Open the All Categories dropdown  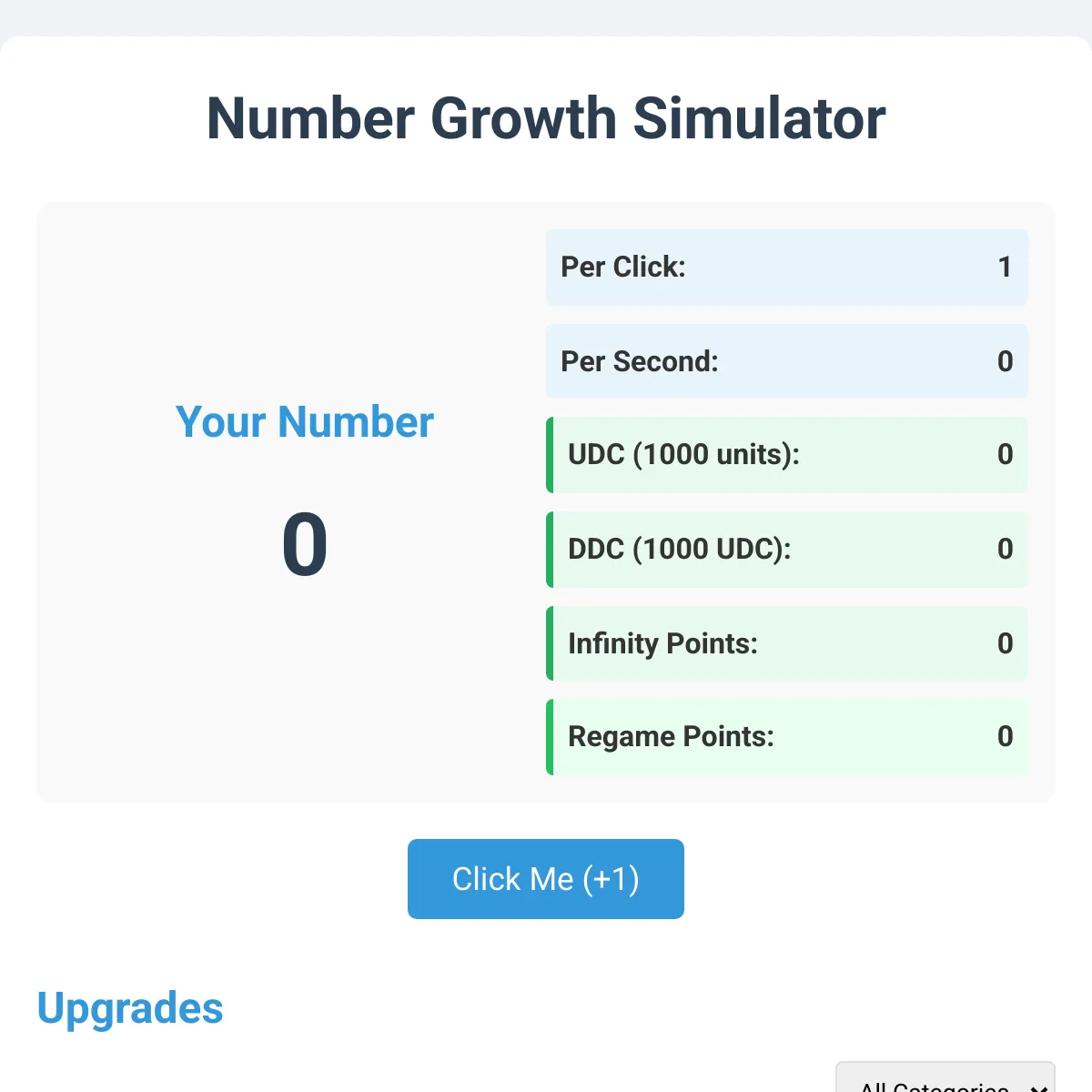(x=945, y=1077)
